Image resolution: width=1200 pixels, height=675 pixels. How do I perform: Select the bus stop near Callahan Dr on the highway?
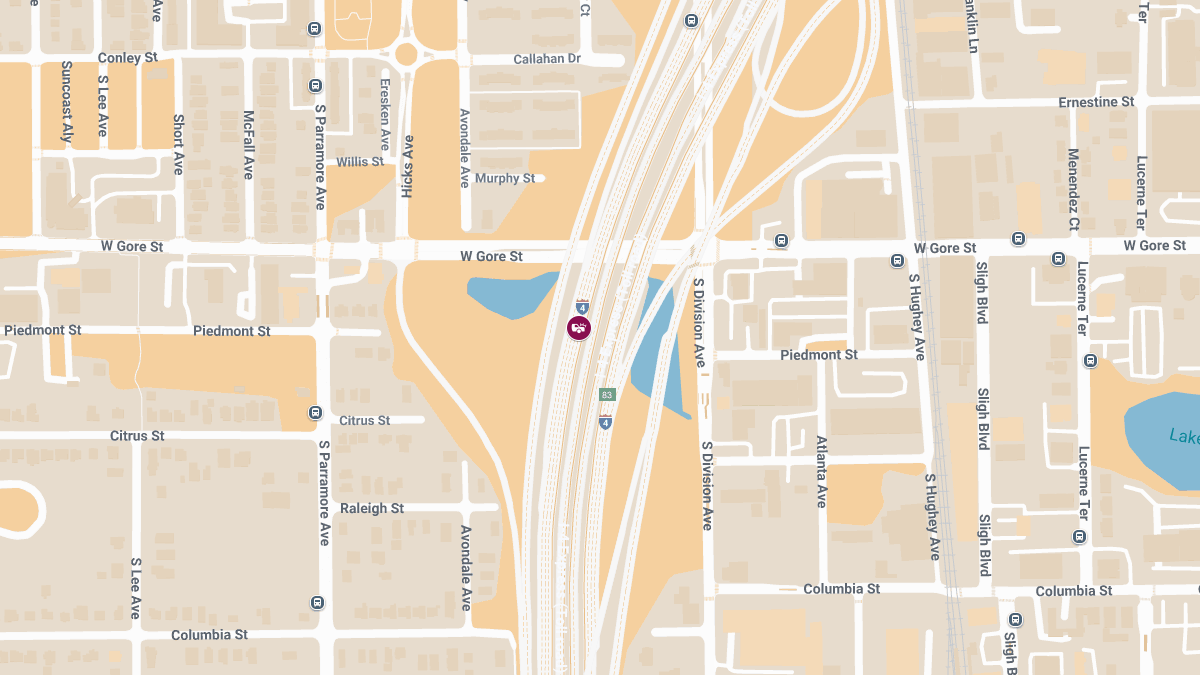point(690,20)
